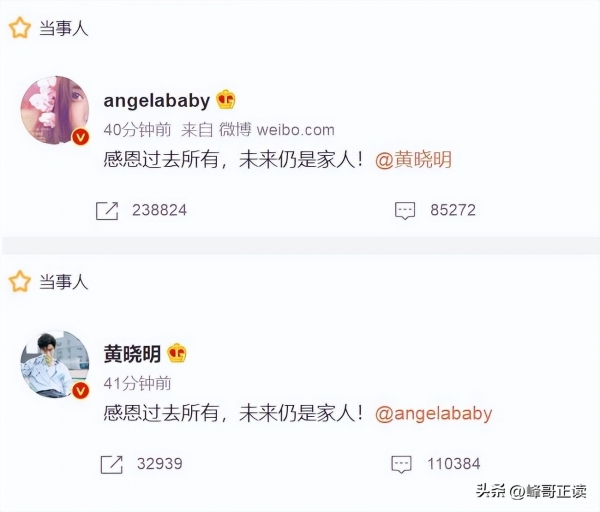Image resolution: width=600 pixels, height=512 pixels.
Task: Open the 黄晓明 username link
Action: [132, 353]
